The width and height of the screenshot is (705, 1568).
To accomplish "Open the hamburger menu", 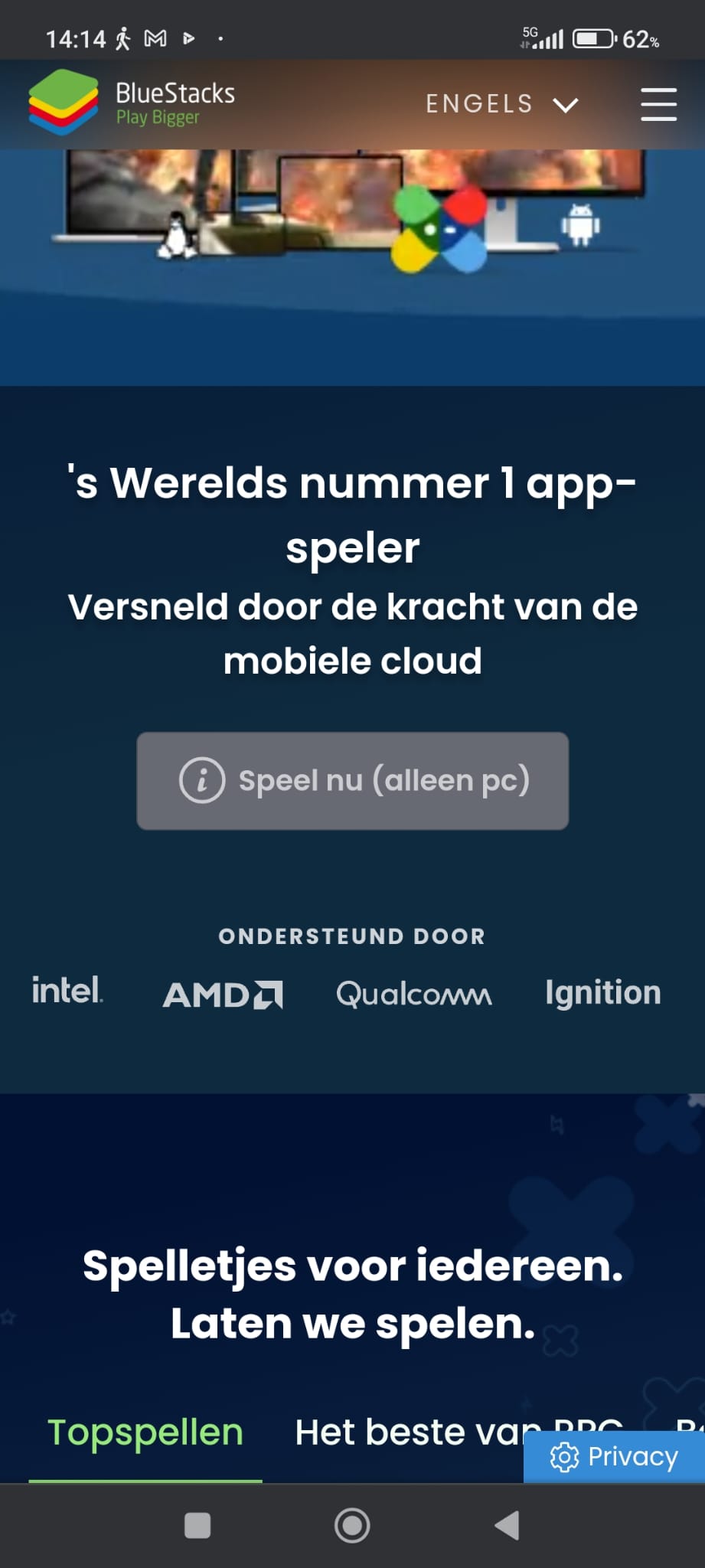I will 658,104.
